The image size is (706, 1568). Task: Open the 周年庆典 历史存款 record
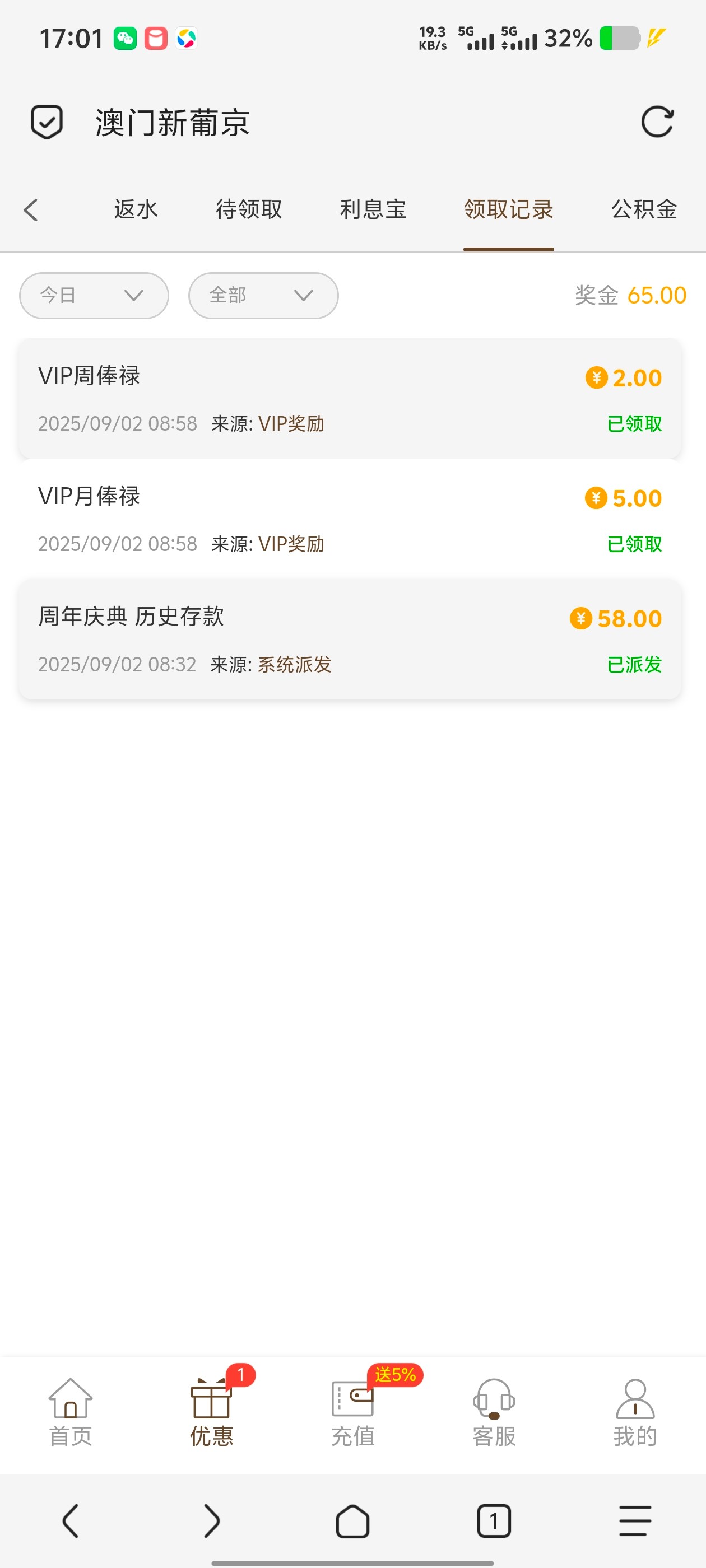point(349,639)
